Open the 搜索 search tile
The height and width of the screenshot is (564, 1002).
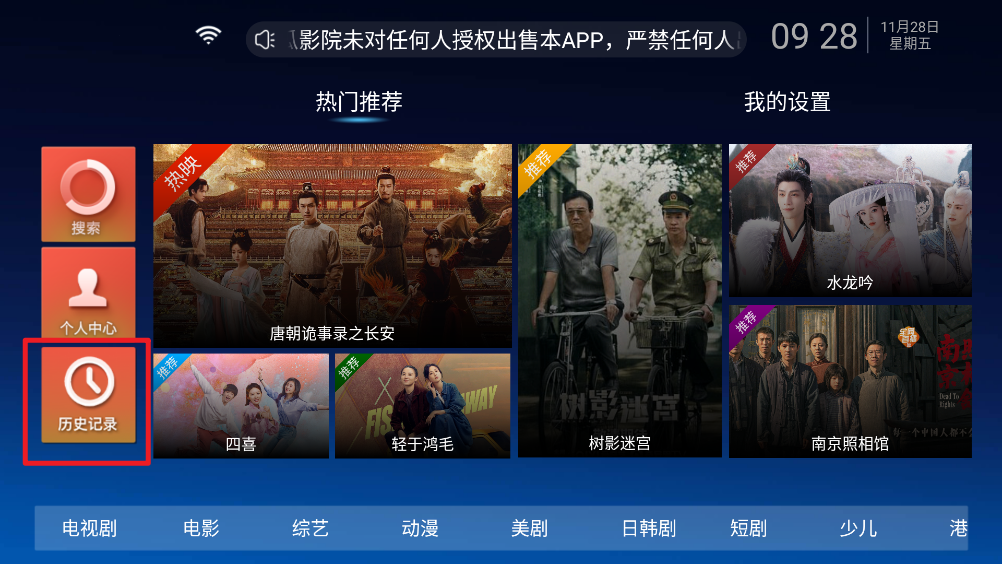(x=88, y=194)
